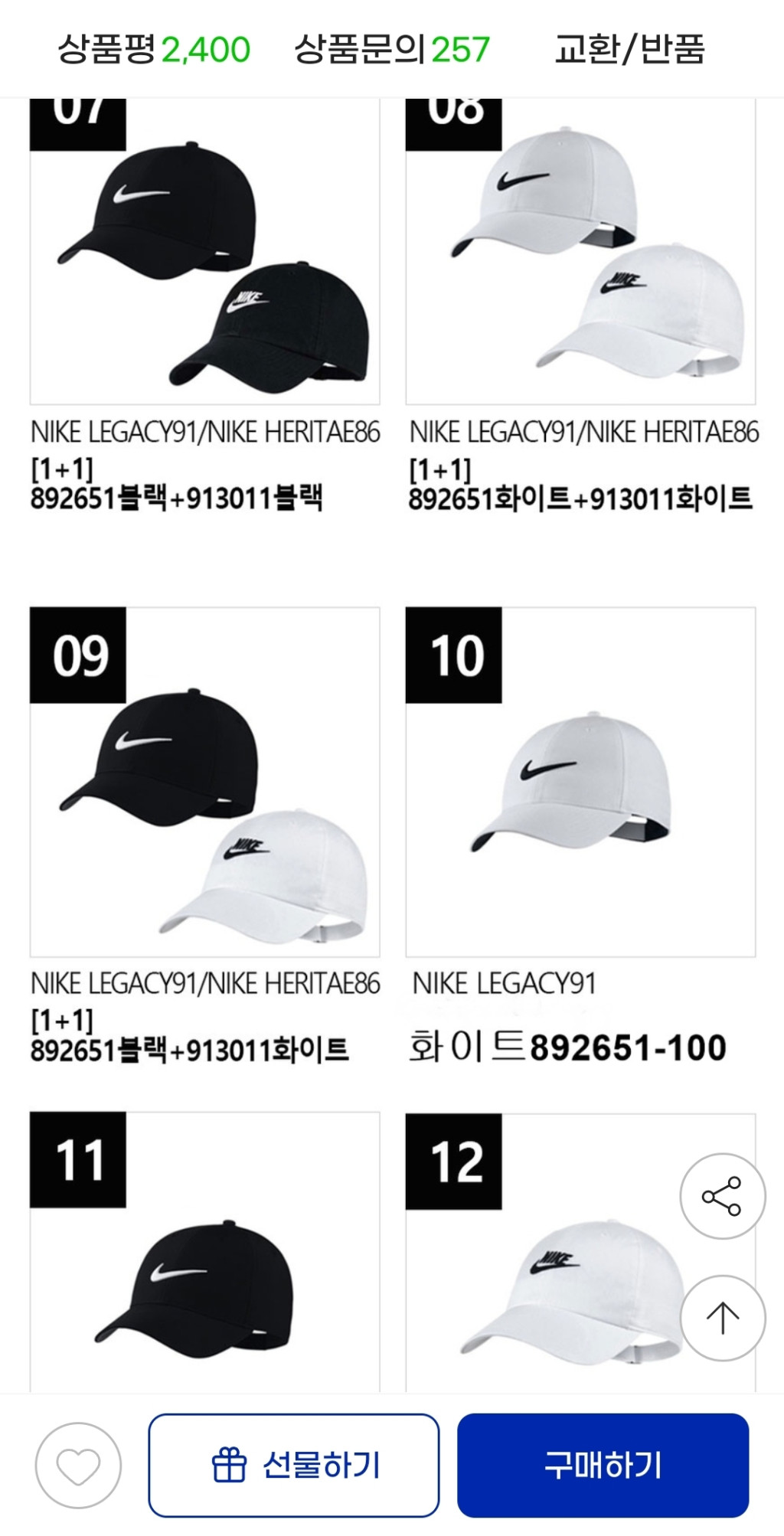This screenshot has width=784, height=1536.
Task: Switch to the 교환/반품 tab
Action: [629, 50]
